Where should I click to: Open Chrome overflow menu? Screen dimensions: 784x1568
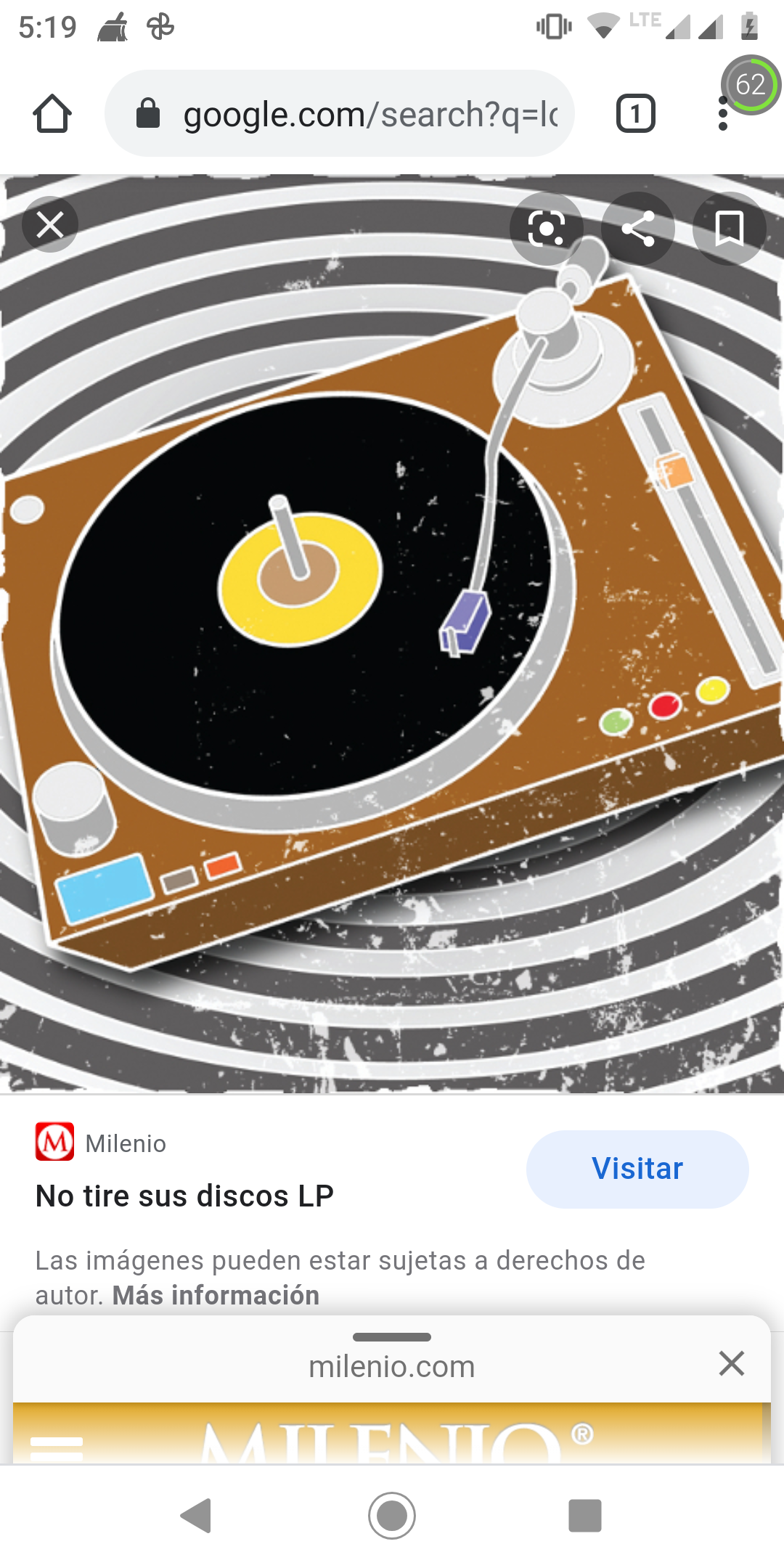point(722,115)
